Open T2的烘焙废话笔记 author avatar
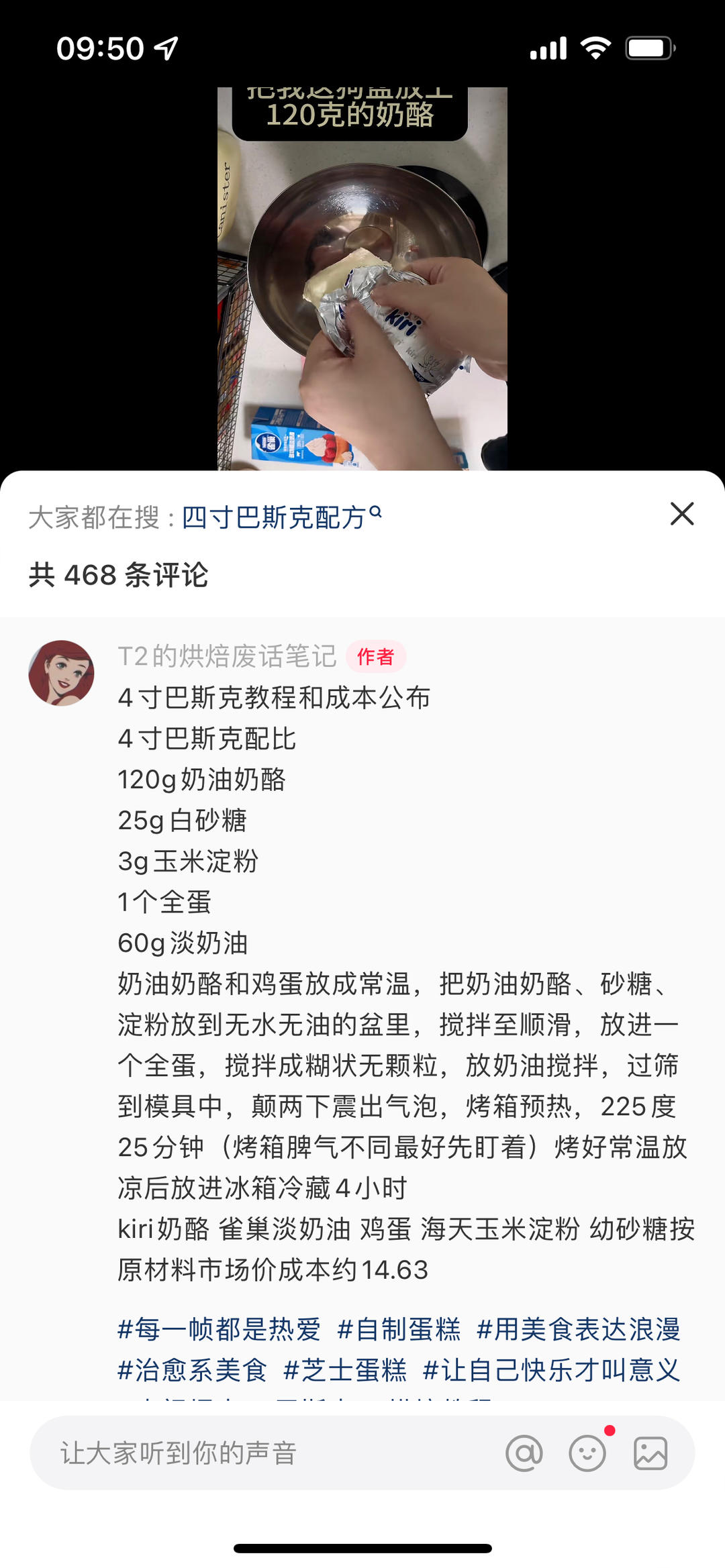This screenshot has height=1568, width=725. [61, 673]
